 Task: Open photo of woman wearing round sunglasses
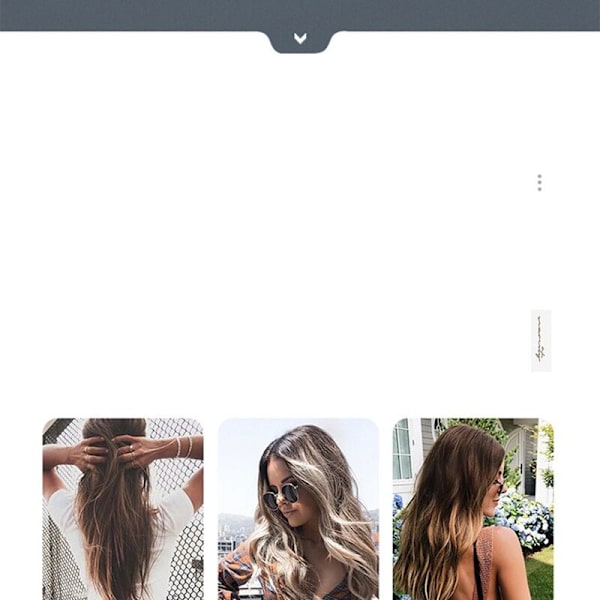pos(298,508)
